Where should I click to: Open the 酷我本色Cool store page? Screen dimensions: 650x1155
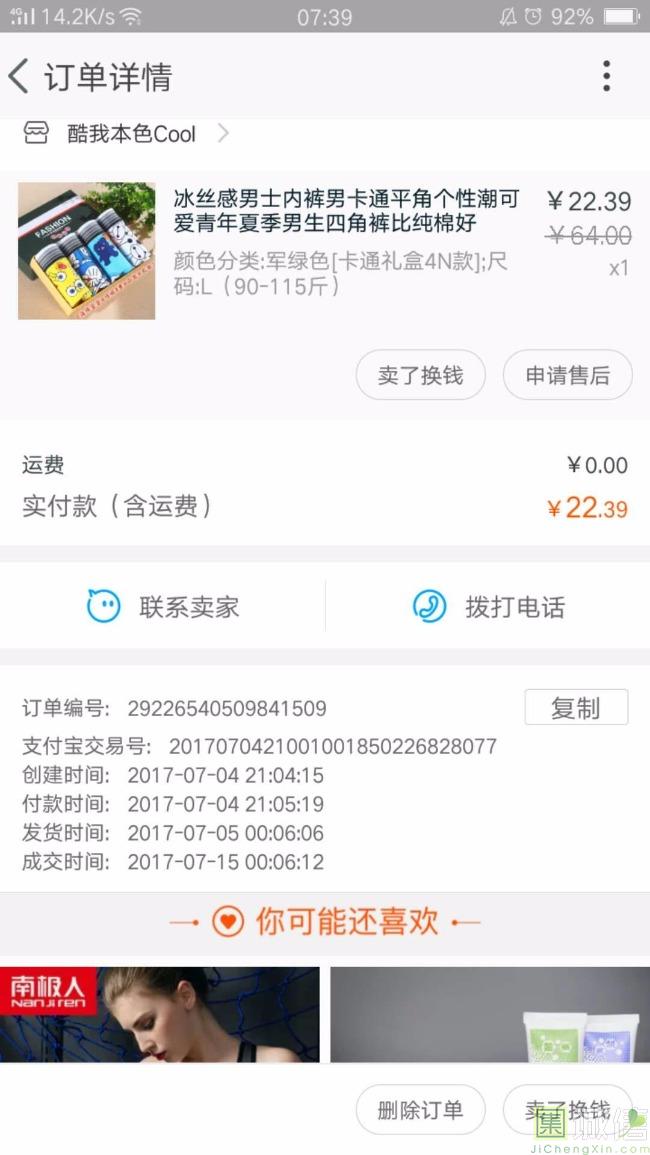(x=131, y=134)
